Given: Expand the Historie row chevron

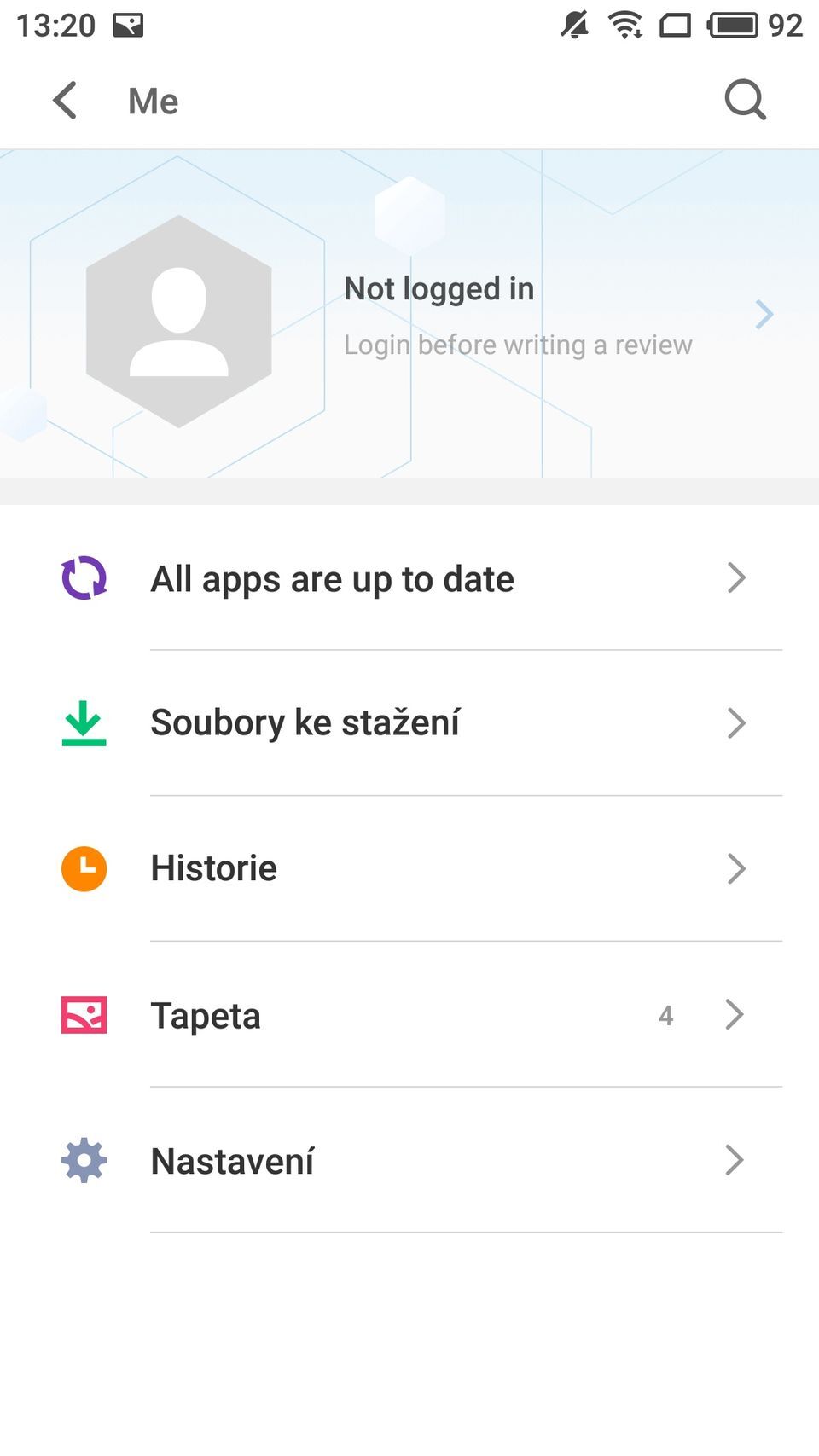Looking at the screenshot, I should [x=736, y=868].
